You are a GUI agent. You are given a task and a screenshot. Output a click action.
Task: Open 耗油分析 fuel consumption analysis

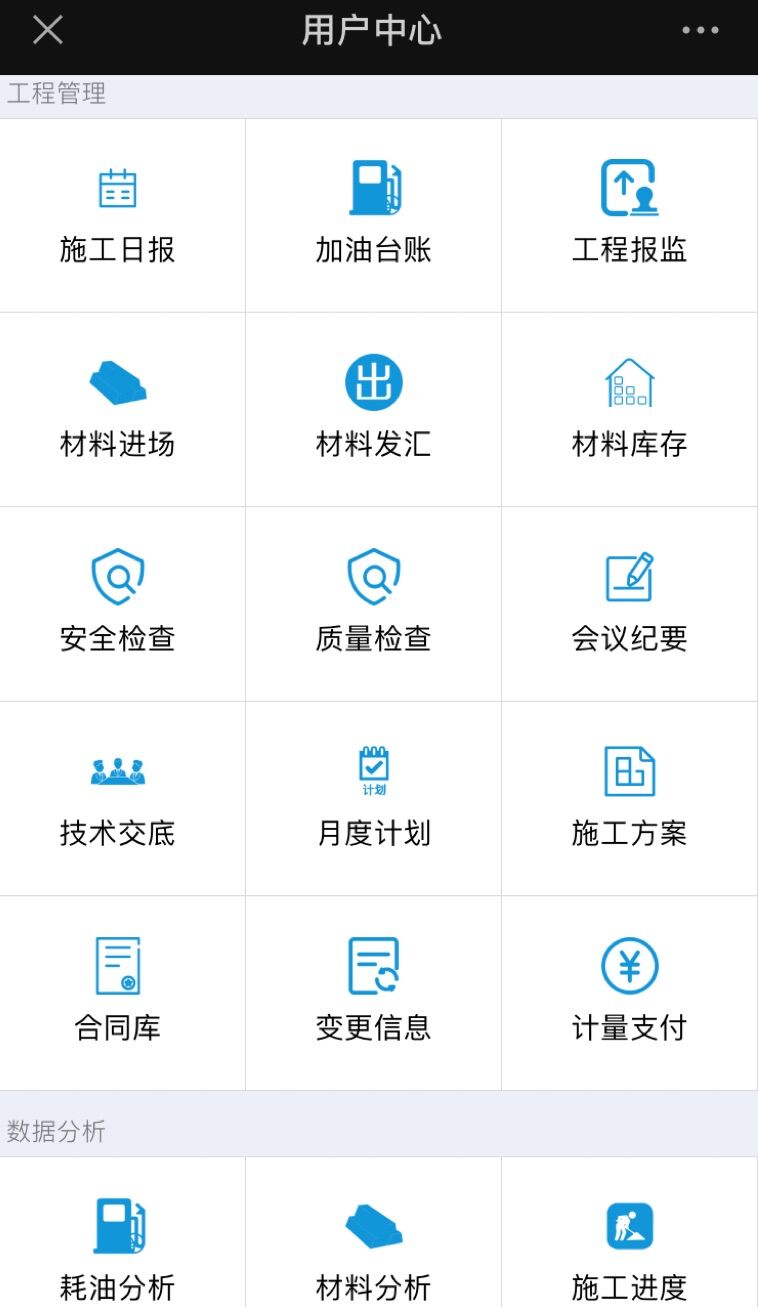118,1248
